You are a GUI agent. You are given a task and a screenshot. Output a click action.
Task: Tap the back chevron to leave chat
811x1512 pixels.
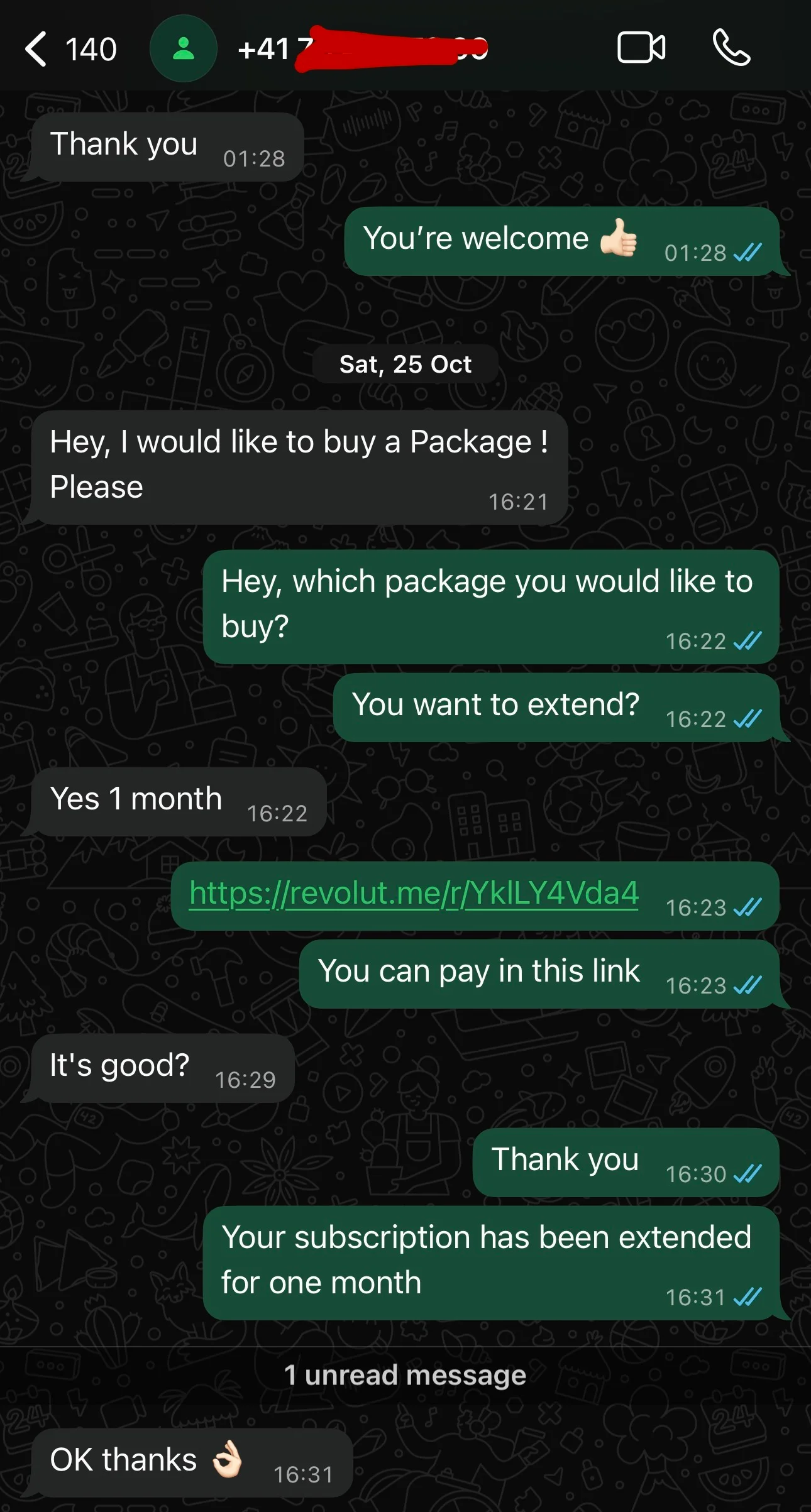(36, 49)
